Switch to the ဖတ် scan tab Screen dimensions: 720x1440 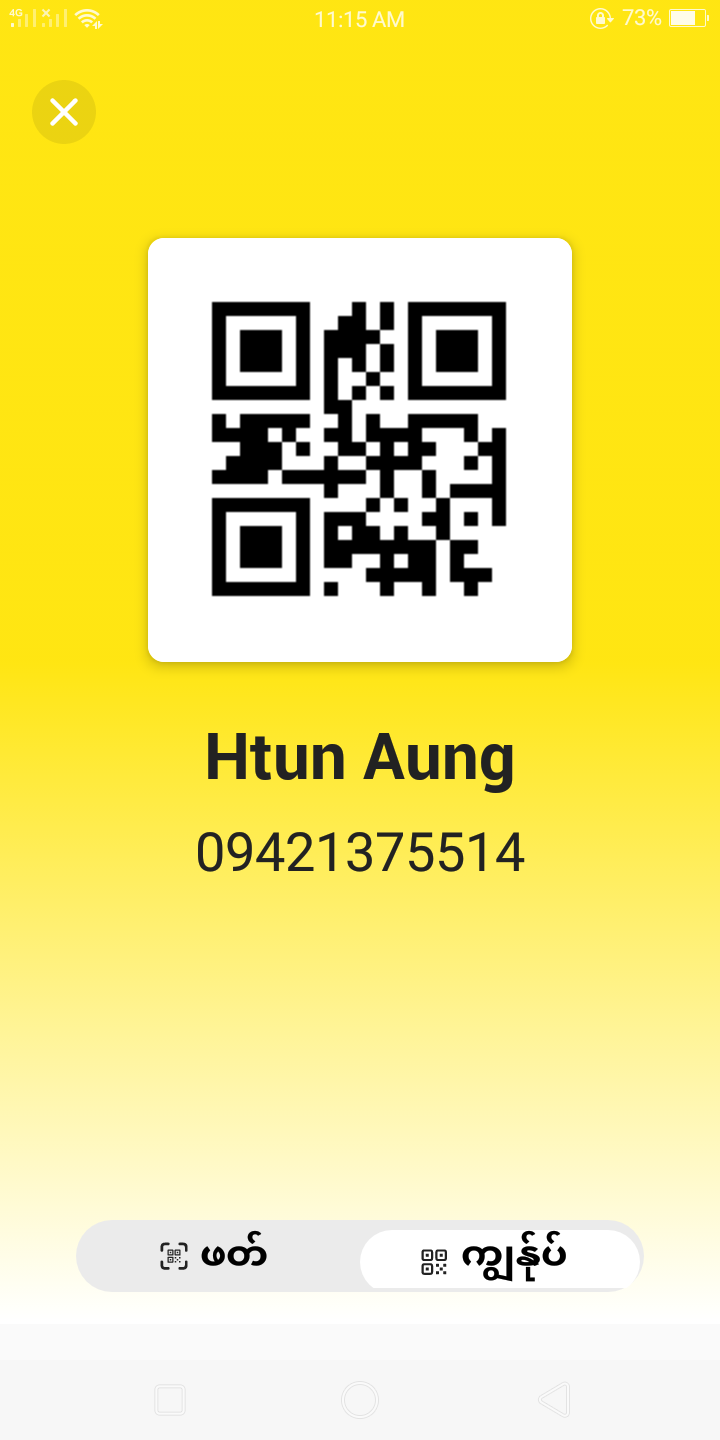216,1256
